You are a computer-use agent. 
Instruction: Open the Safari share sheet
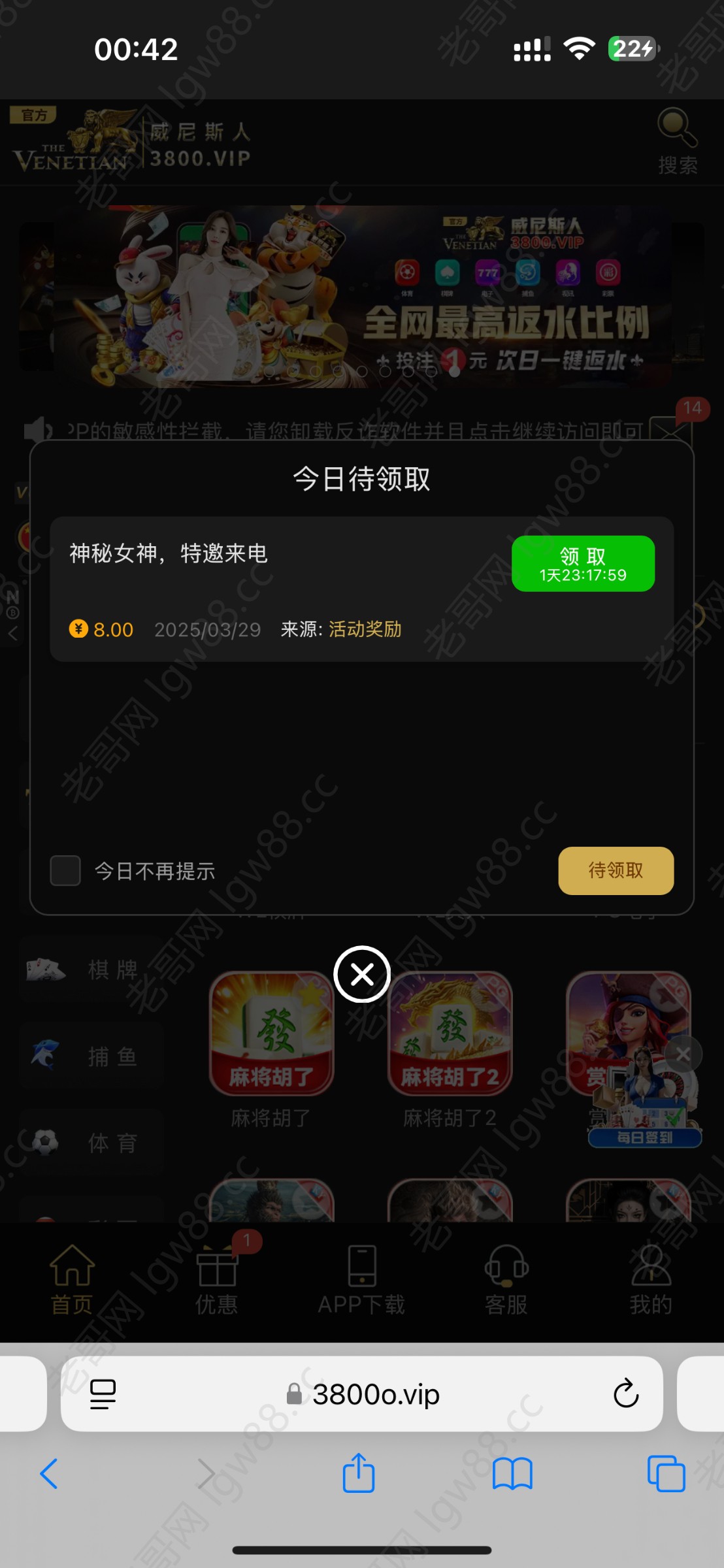coord(359,1474)
